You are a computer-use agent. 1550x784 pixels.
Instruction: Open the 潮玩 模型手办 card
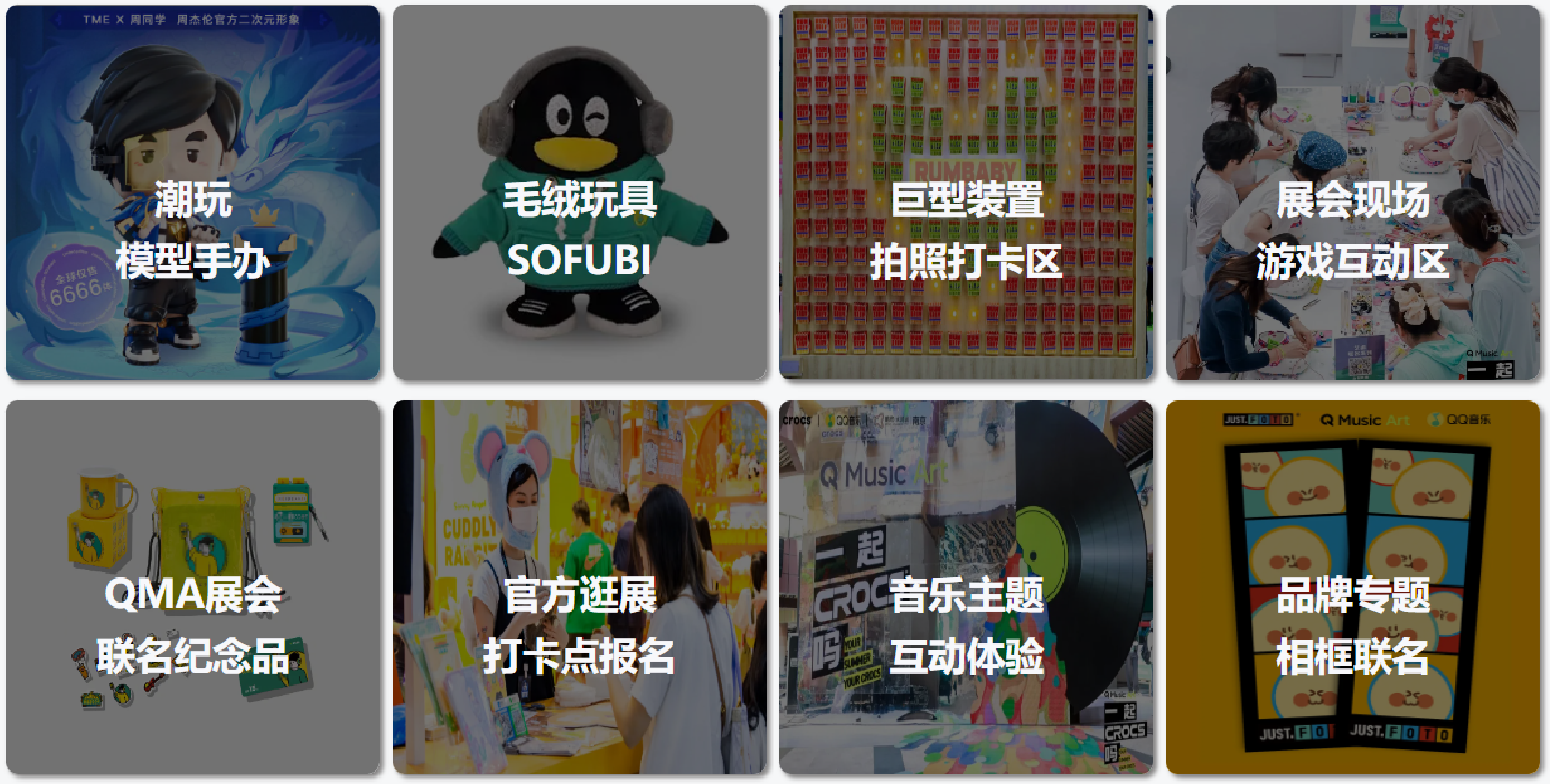[193, 193]
